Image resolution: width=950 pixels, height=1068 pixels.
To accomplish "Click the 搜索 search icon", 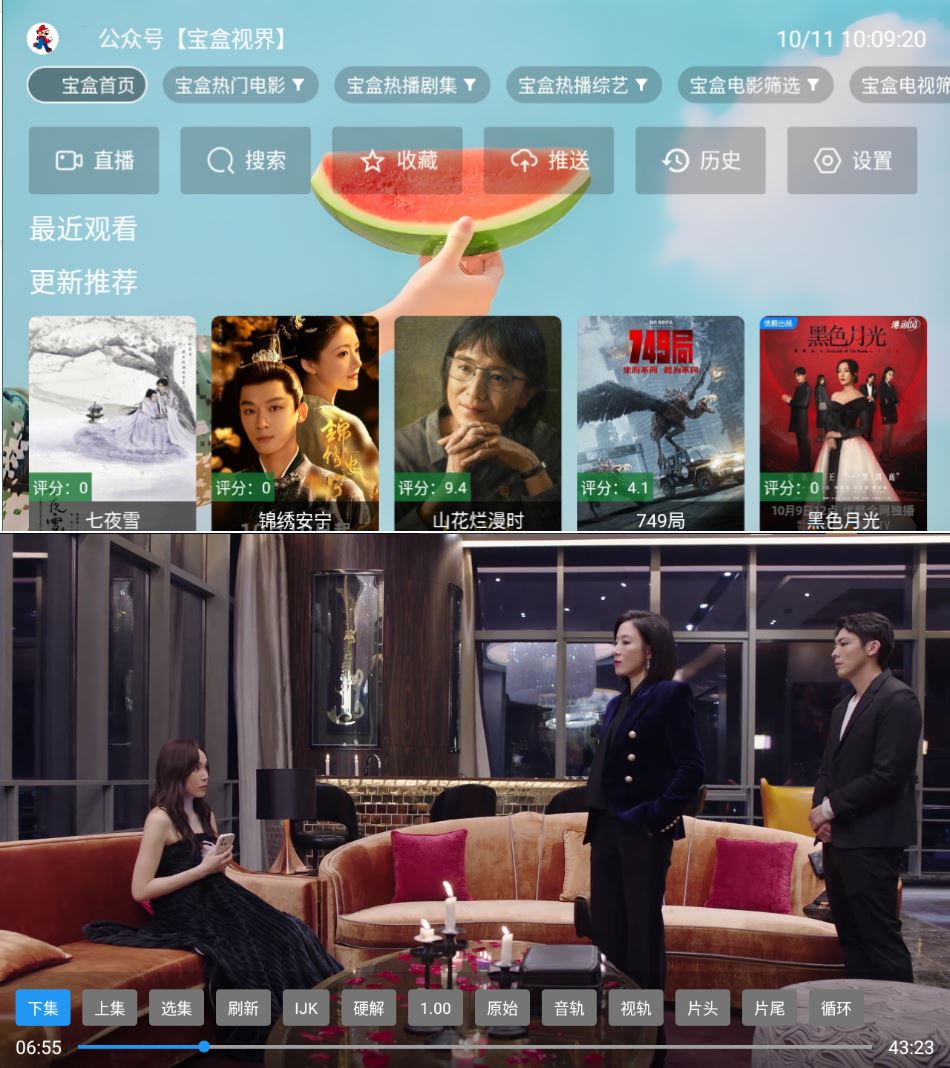I will [x=245, y=160].
